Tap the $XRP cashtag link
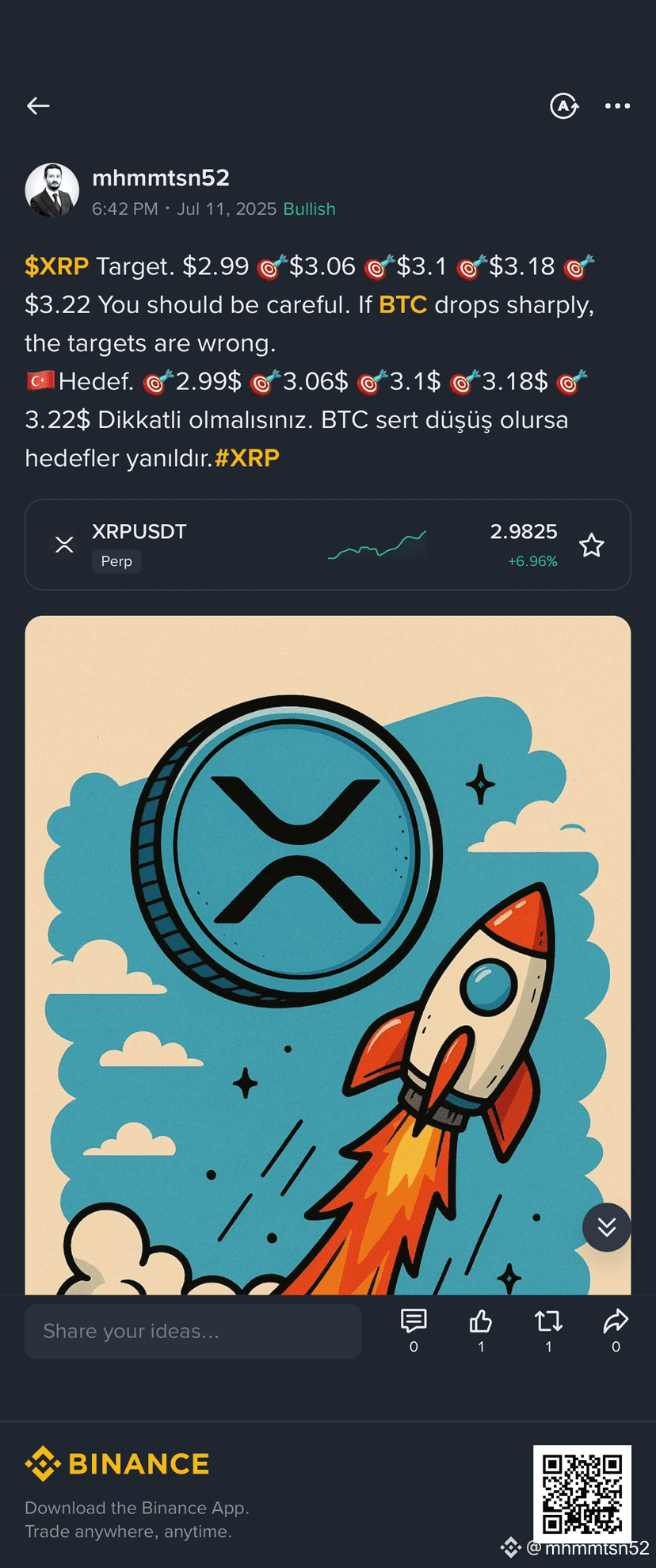This screenshot has width=656, height=1568. pos(55,266)
